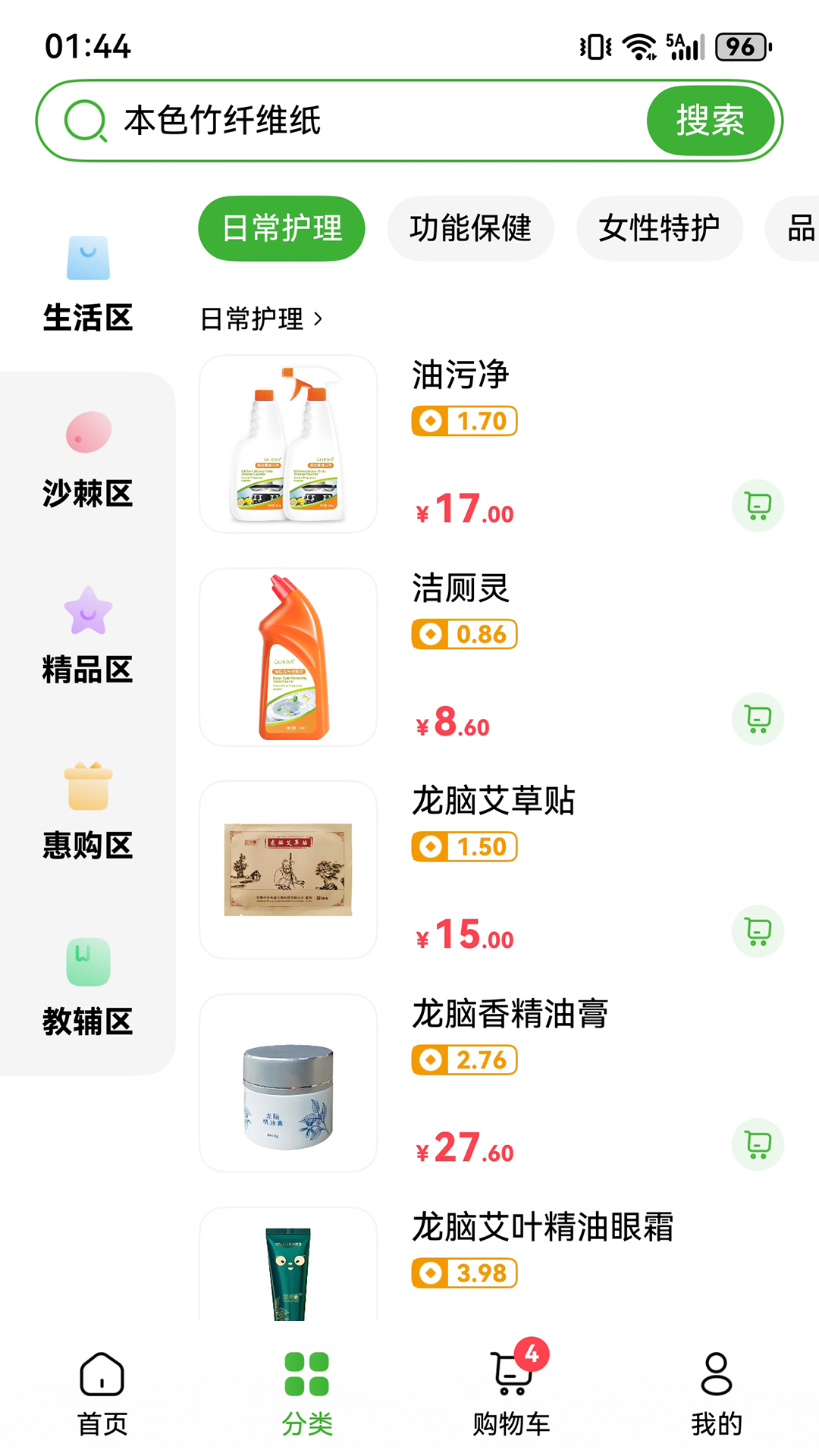
Task: Select the 日常护理 category chip
Action: (x=281, y=228)
